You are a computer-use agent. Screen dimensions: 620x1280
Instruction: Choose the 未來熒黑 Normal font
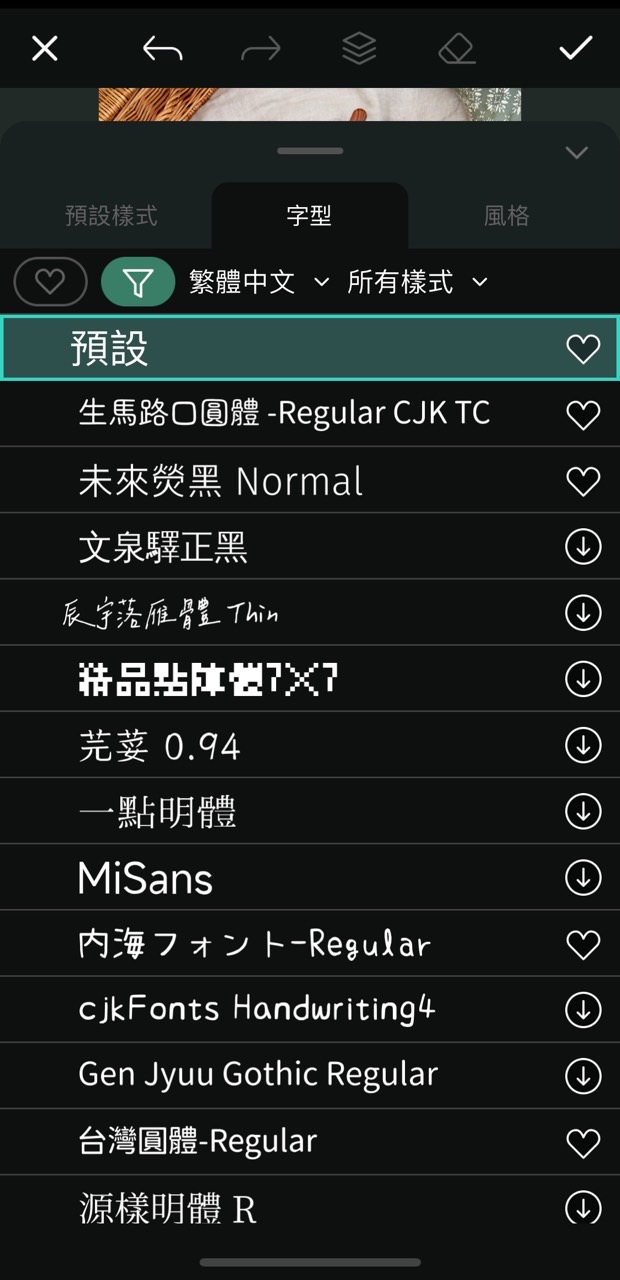point(220,481)
